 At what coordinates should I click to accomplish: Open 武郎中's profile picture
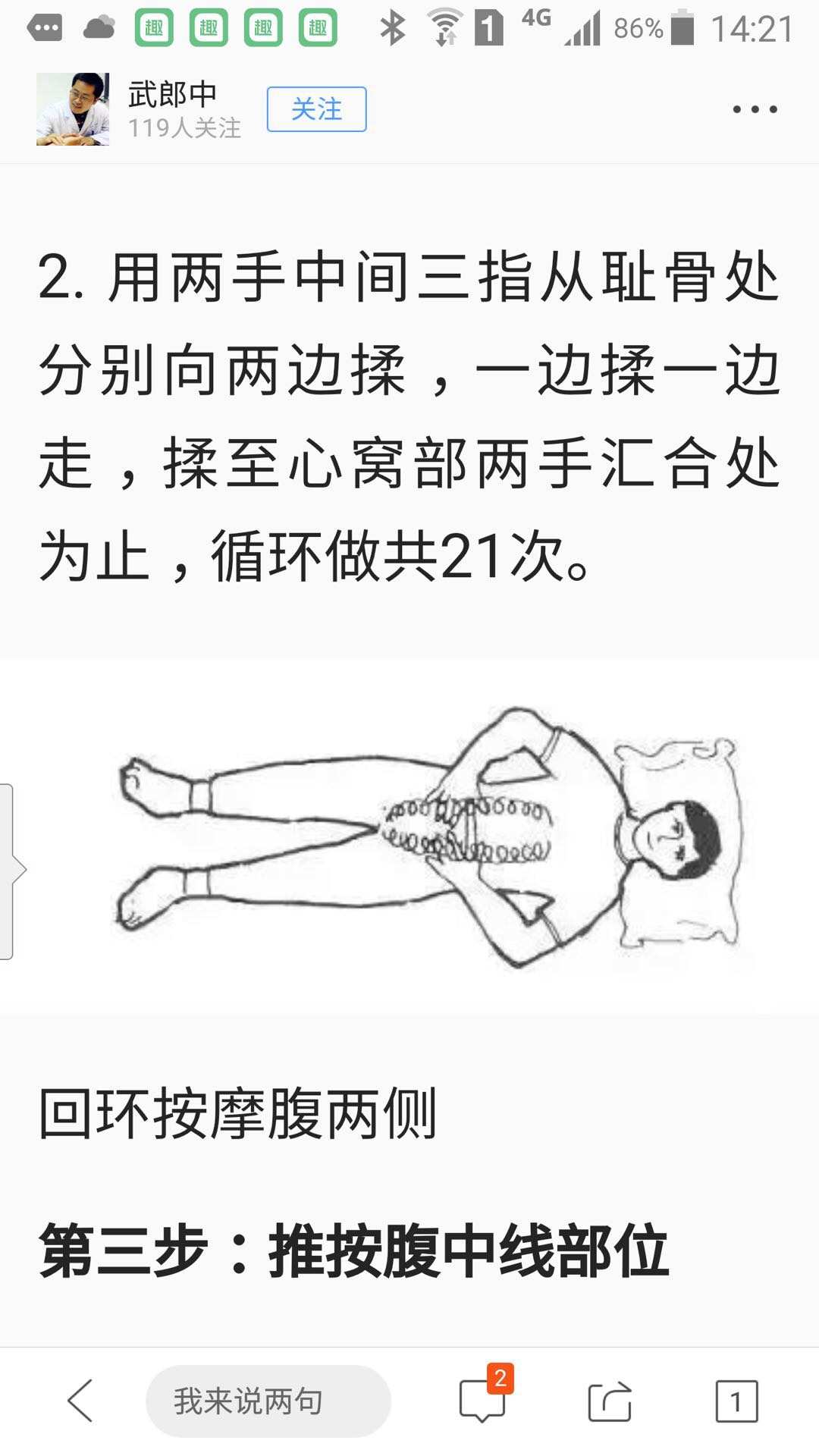click(x=73, y=109)
